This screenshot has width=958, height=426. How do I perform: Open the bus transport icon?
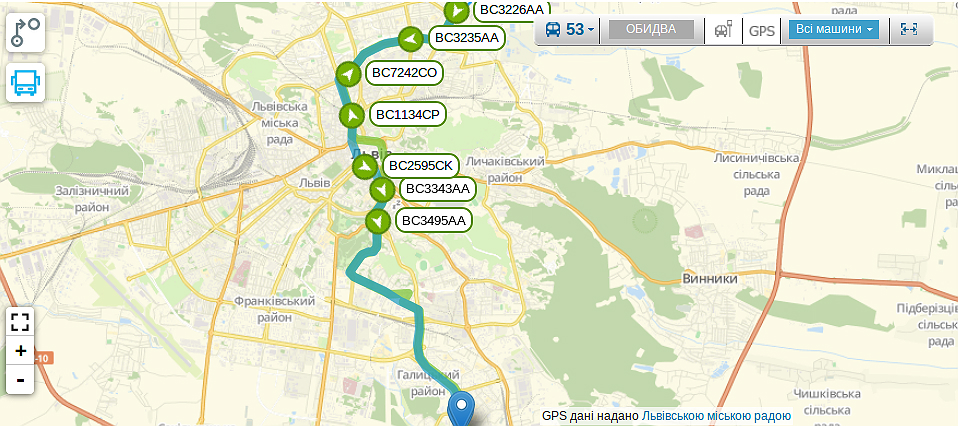coord(25,82)
